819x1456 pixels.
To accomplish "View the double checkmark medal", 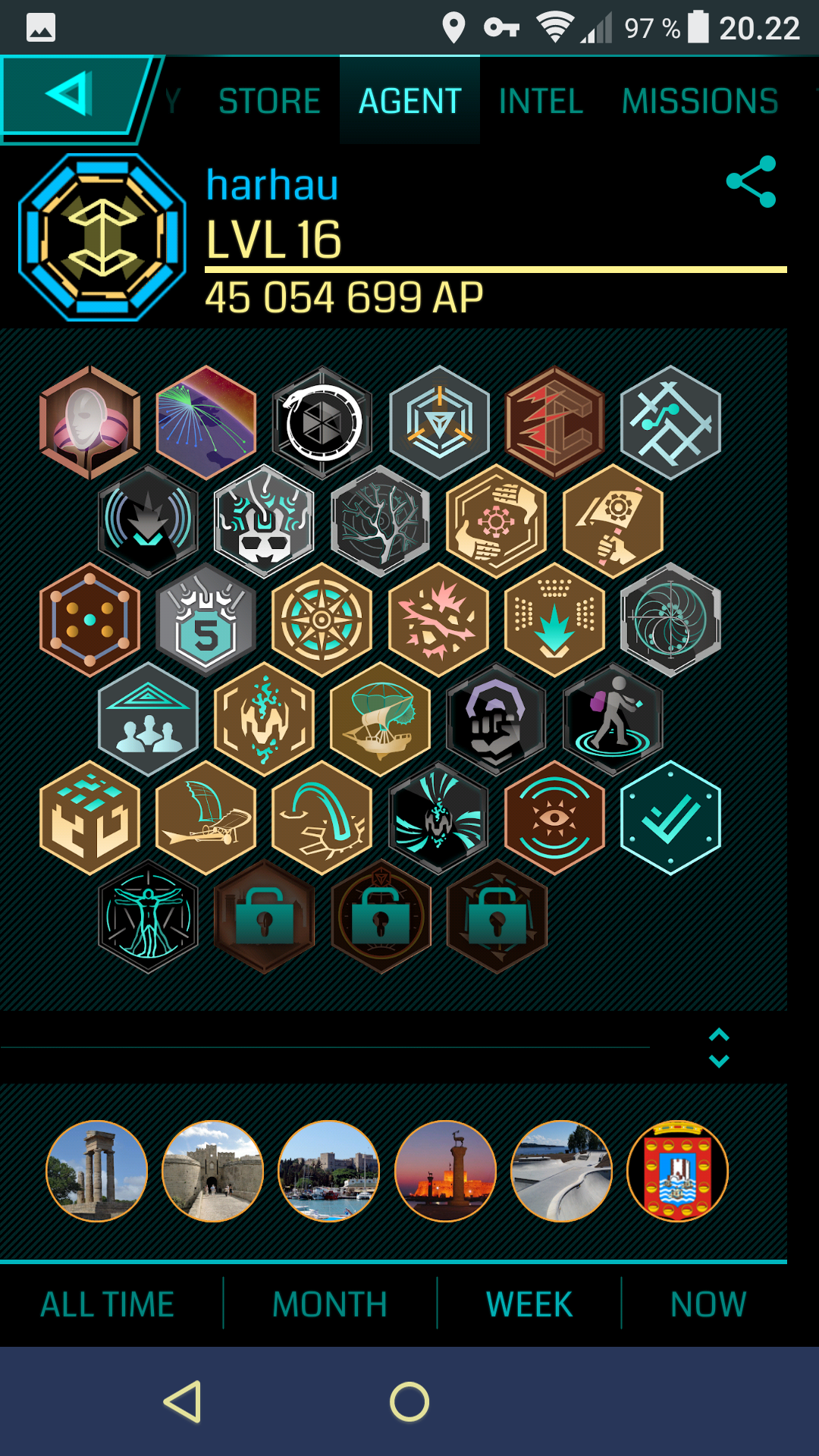I will [x=670, y=817].
